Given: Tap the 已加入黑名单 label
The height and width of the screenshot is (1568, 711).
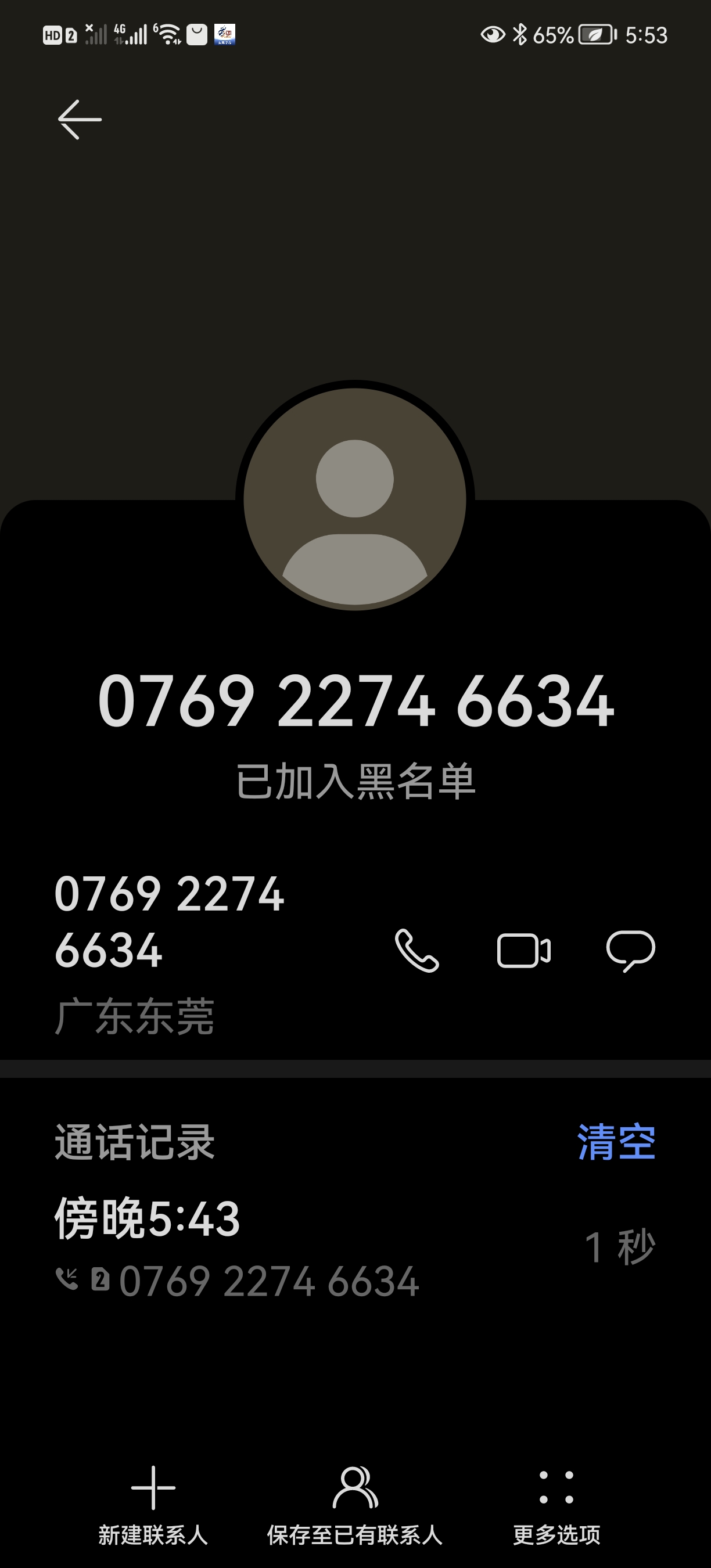Looking at the screenshot, I should (355, 785).
